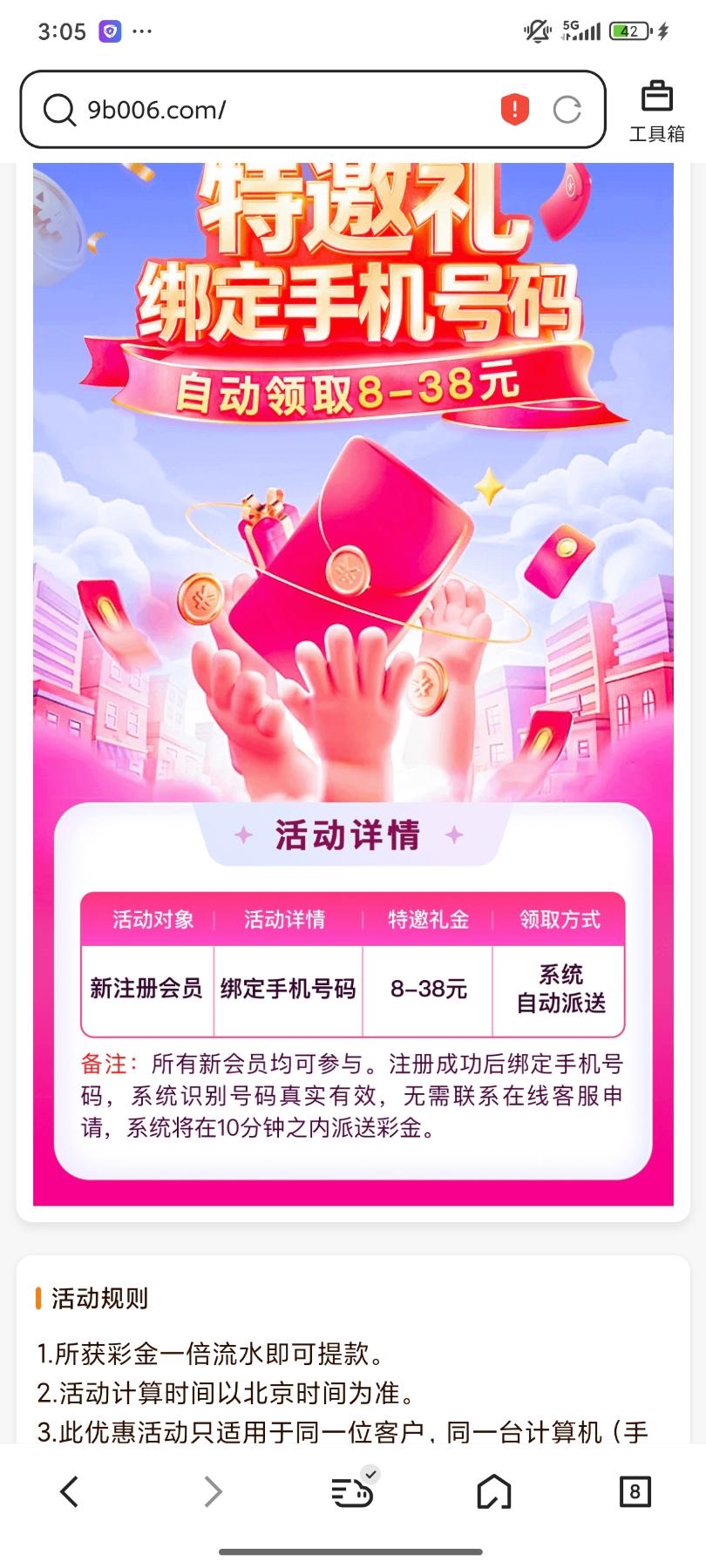Go forward to the next page
This screenshot has height=1568, width=706.
coord(213,1491)
